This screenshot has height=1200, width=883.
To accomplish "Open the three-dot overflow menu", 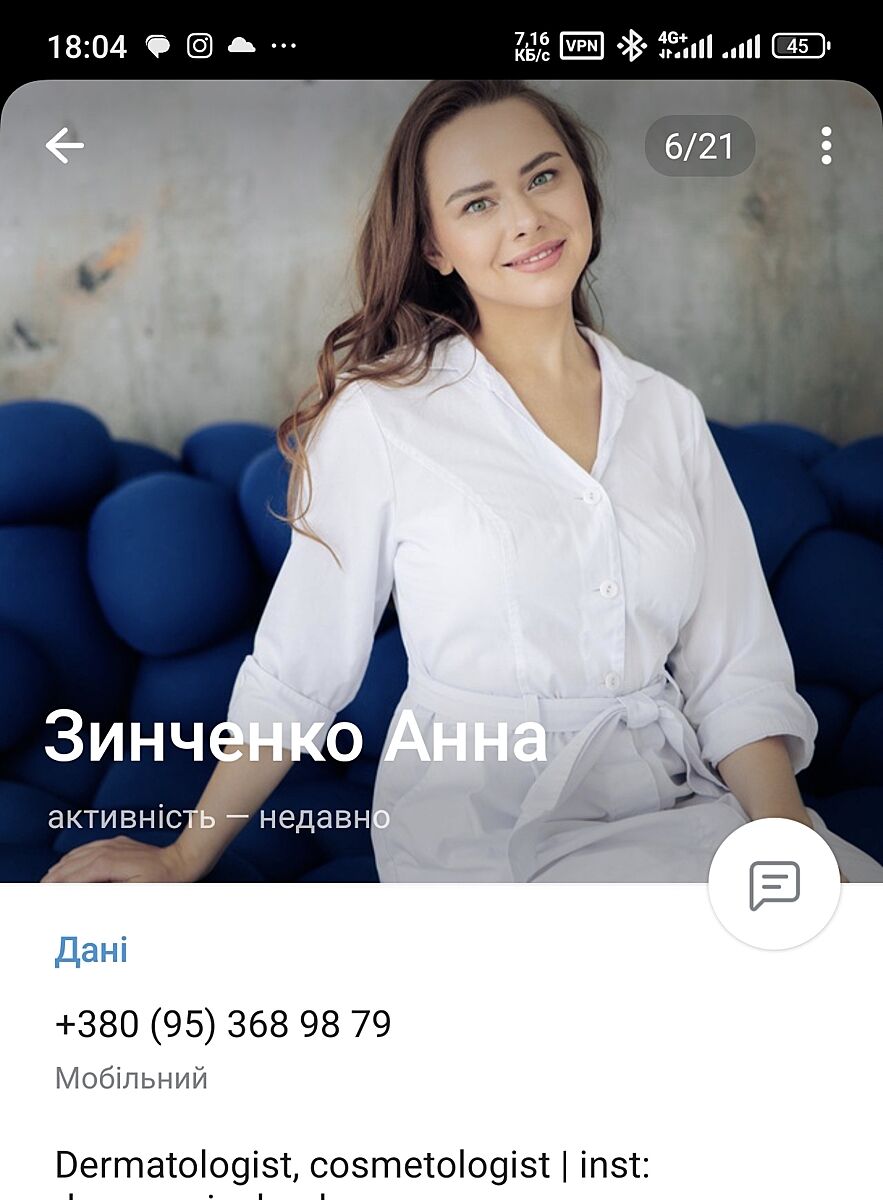I will click(x=826, y=146).
